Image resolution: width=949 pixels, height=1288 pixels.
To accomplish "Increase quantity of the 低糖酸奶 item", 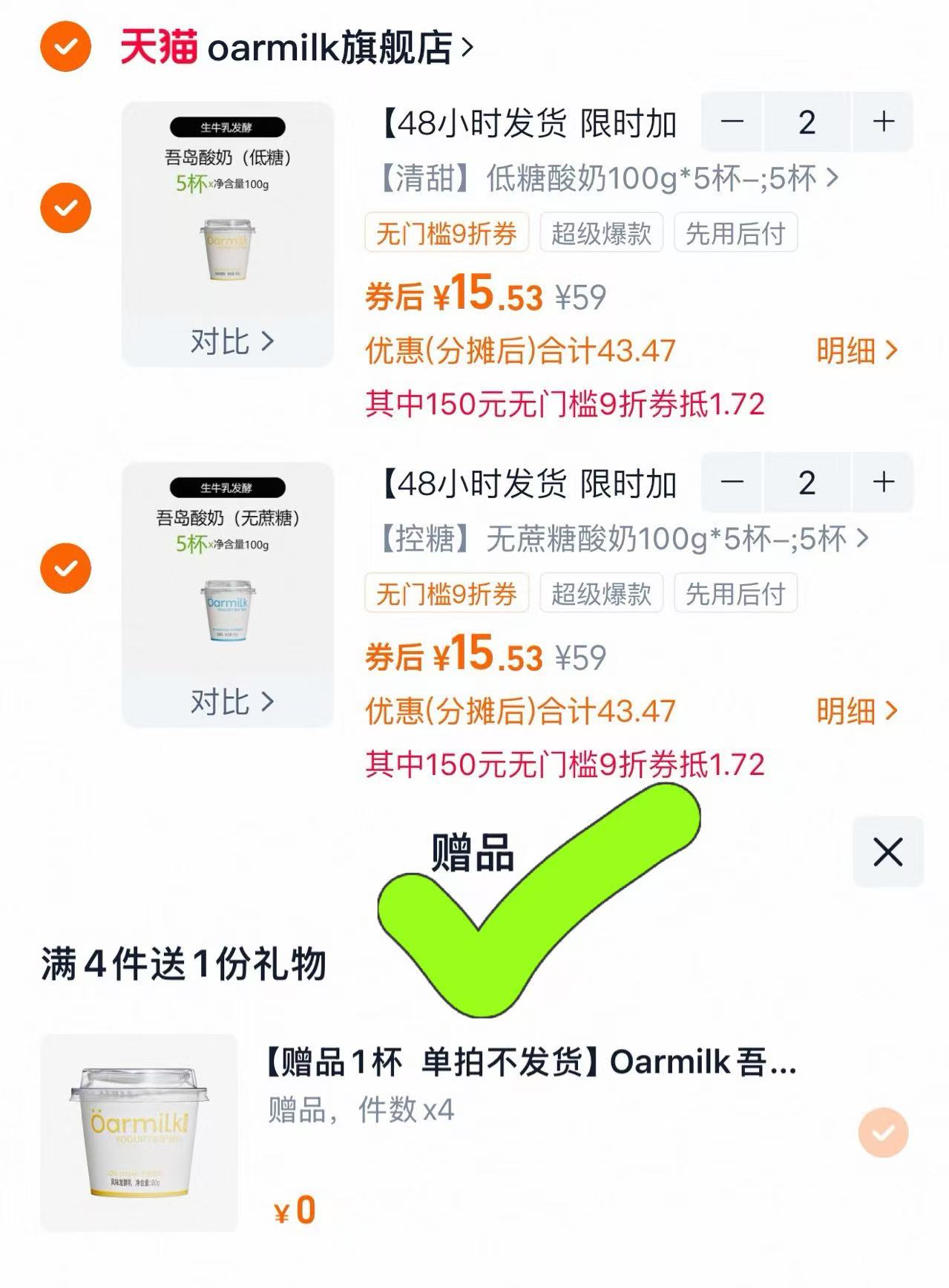I will click(883, 122).
